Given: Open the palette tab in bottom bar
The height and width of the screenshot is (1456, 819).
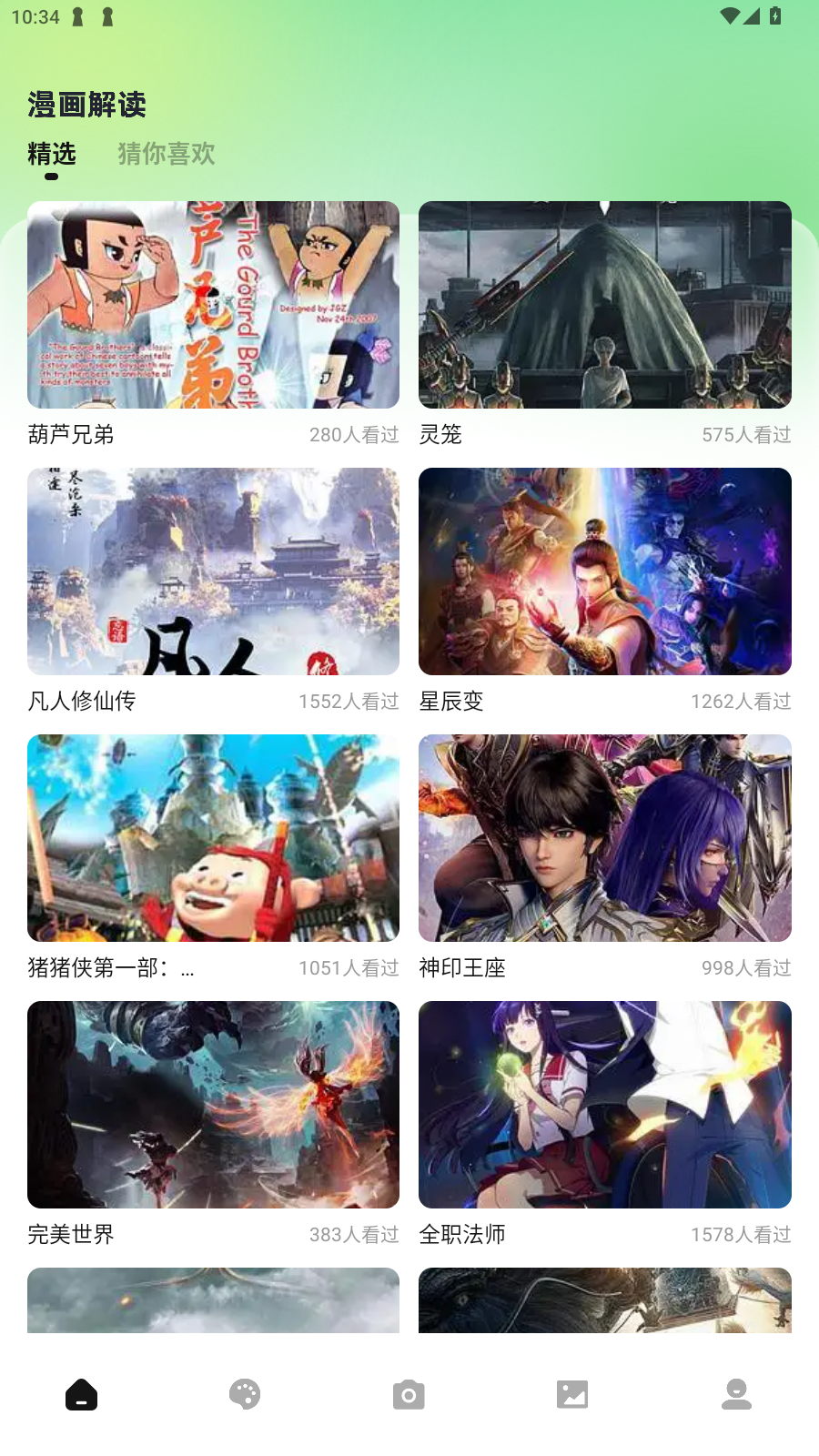Looking at the screenshot, I should coord(245,1394).
